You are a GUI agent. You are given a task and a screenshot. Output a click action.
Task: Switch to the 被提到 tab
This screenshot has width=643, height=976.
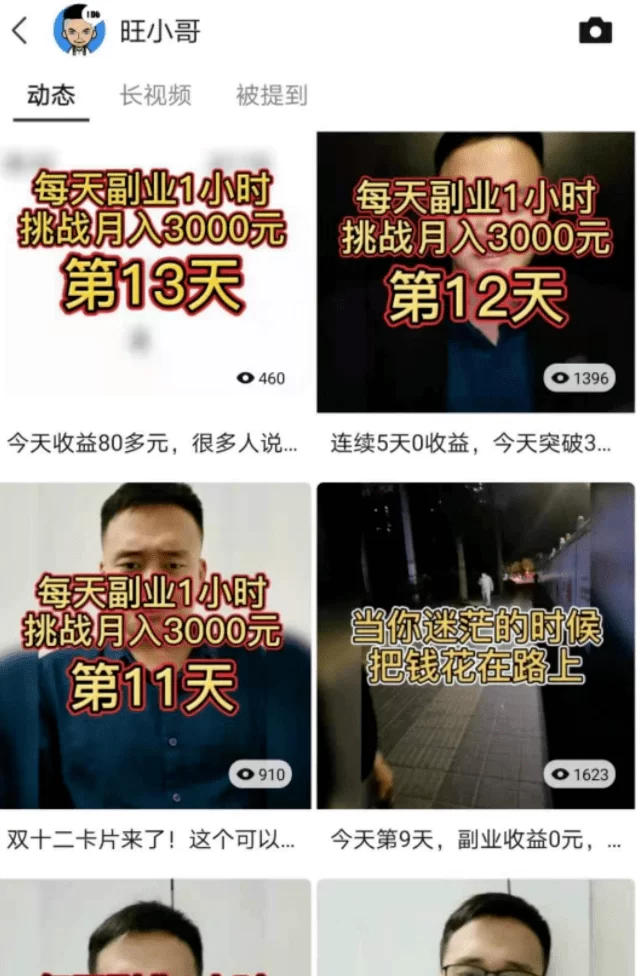click(271, 96)
